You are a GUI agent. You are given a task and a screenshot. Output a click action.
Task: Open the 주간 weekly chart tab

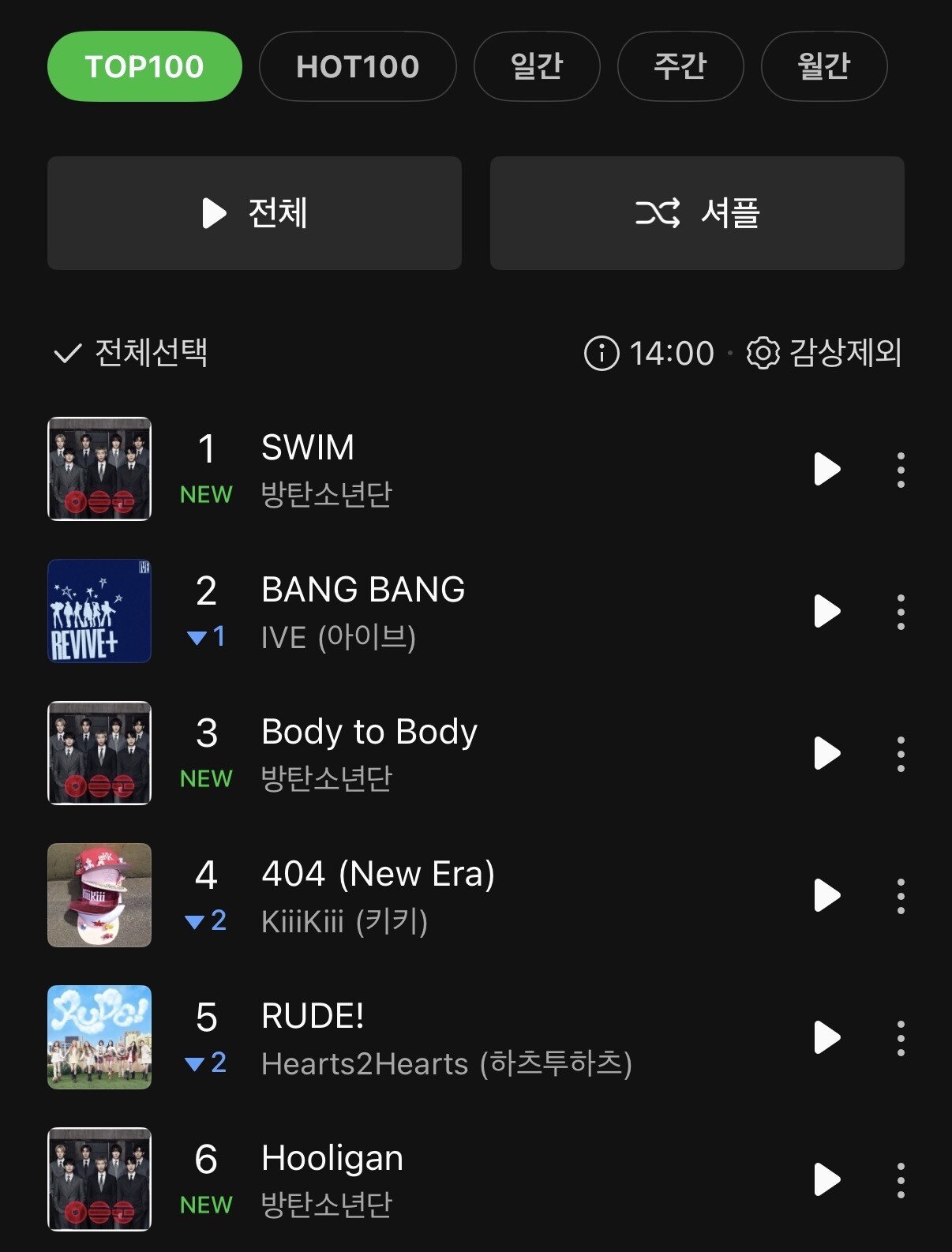click(x=680, y=66)
